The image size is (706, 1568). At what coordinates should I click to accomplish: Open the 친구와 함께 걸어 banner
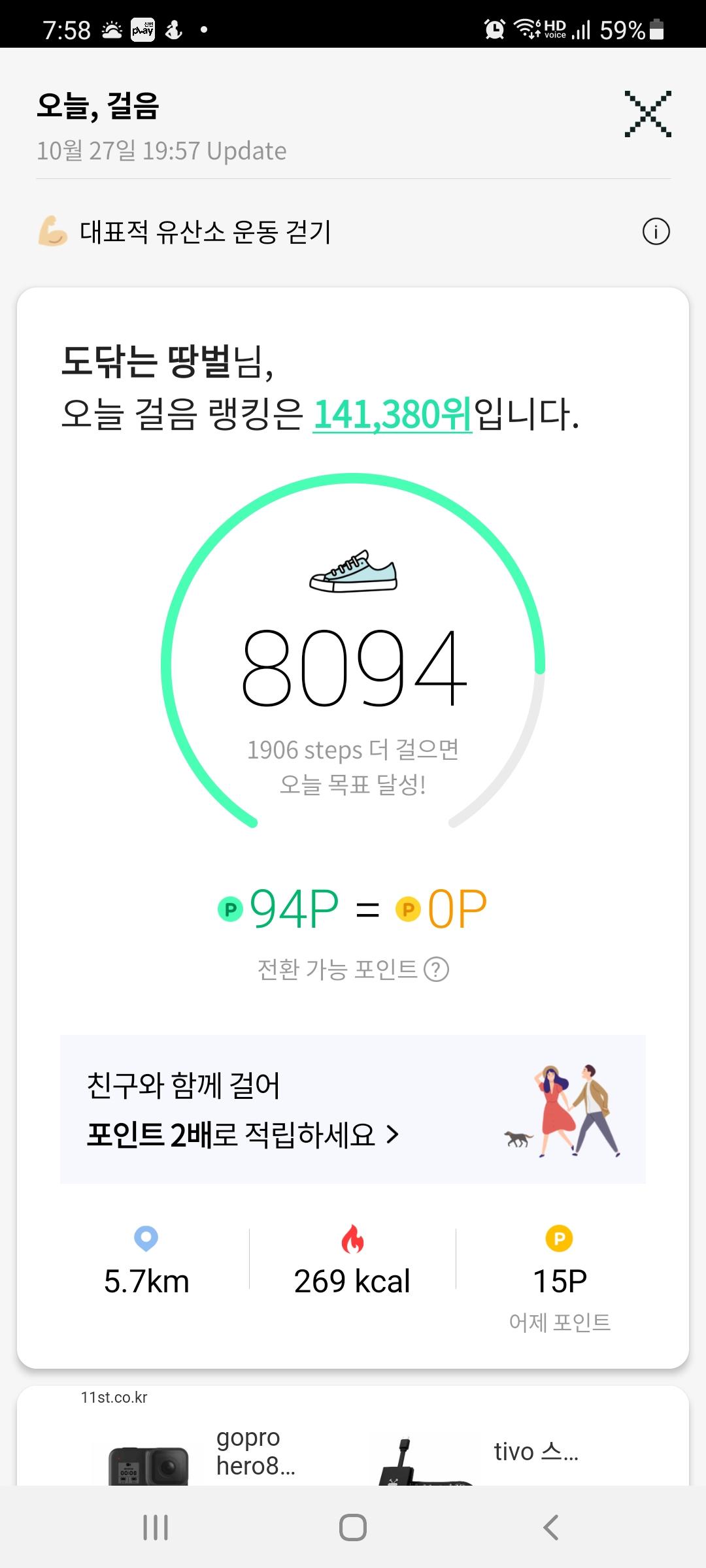click(353, 1109)
